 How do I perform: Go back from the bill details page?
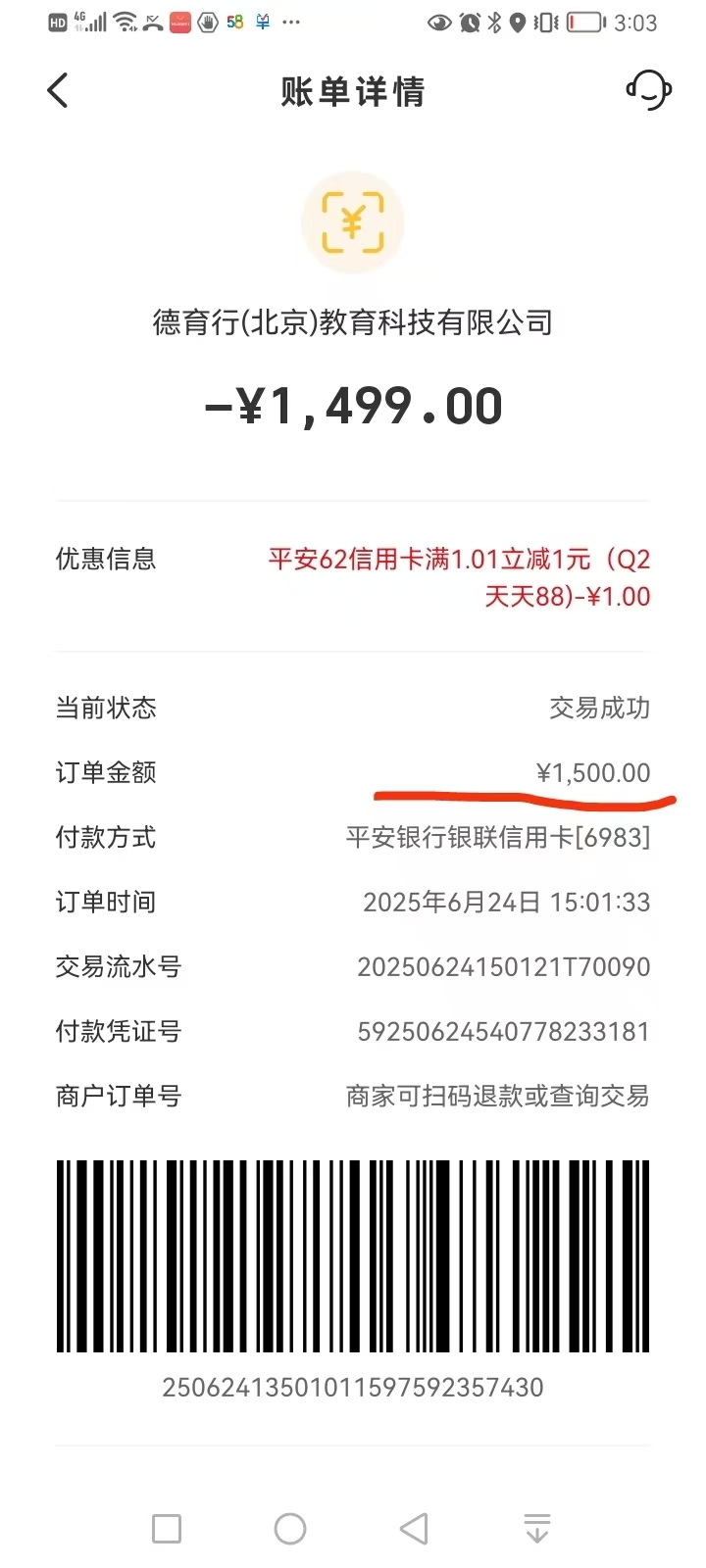[58, 91]
